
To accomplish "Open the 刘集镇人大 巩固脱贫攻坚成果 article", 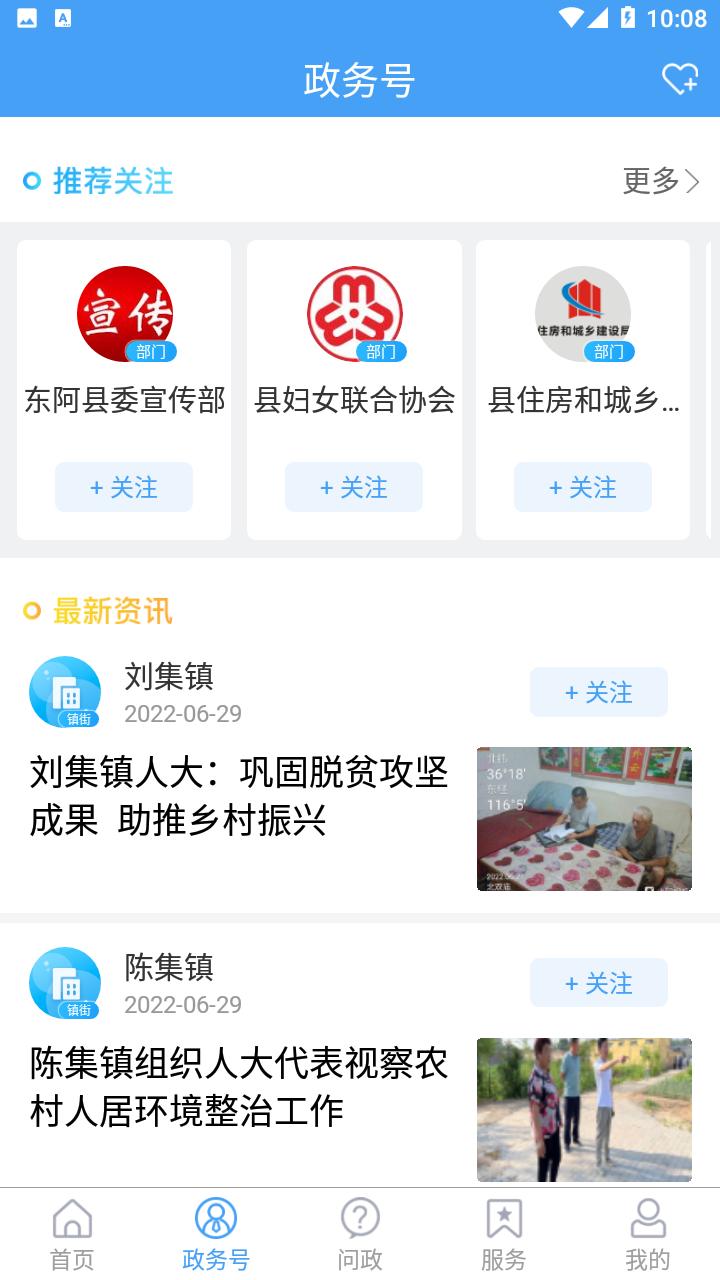I will pos(240,797).
